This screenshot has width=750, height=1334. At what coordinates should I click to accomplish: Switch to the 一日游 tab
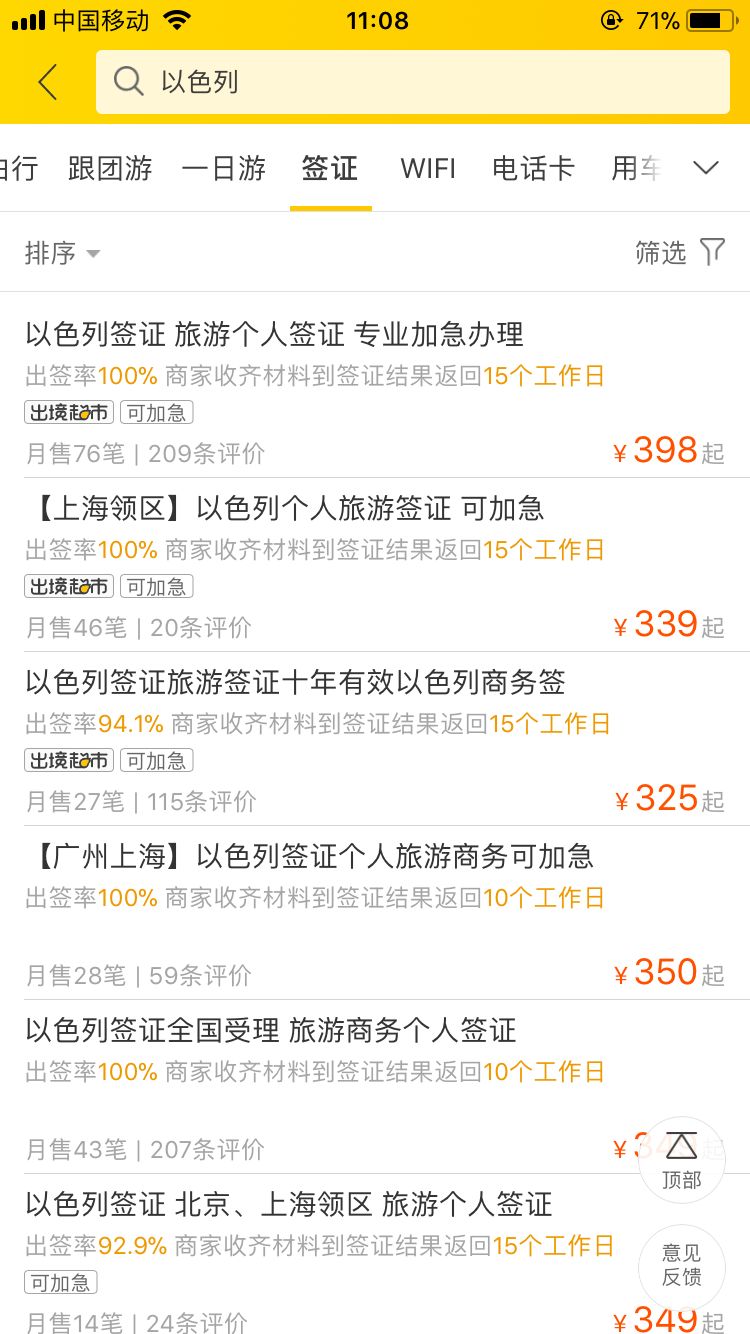click(x=224, y=169)
